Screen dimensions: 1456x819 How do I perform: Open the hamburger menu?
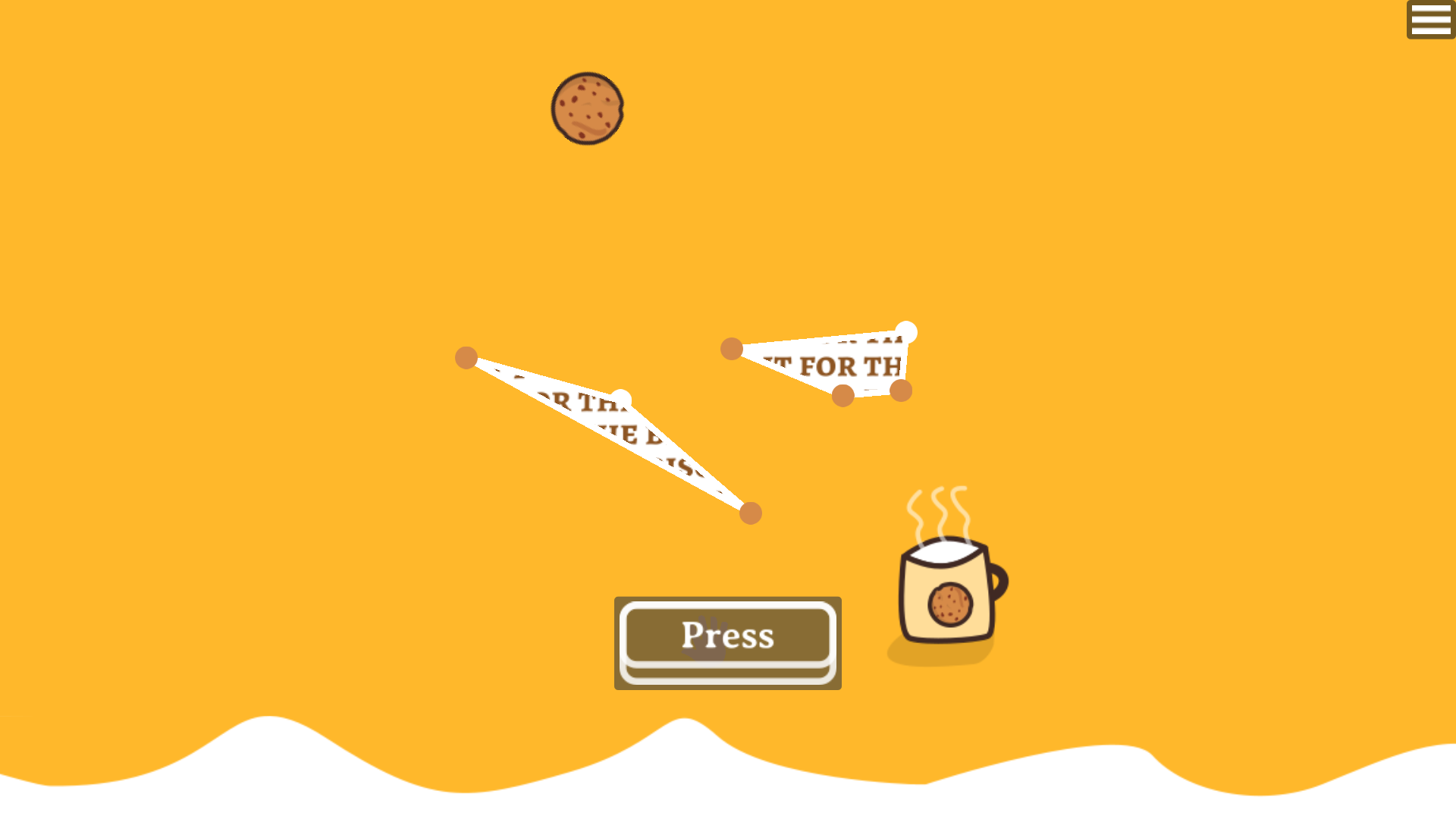[x=1430, y=19]
